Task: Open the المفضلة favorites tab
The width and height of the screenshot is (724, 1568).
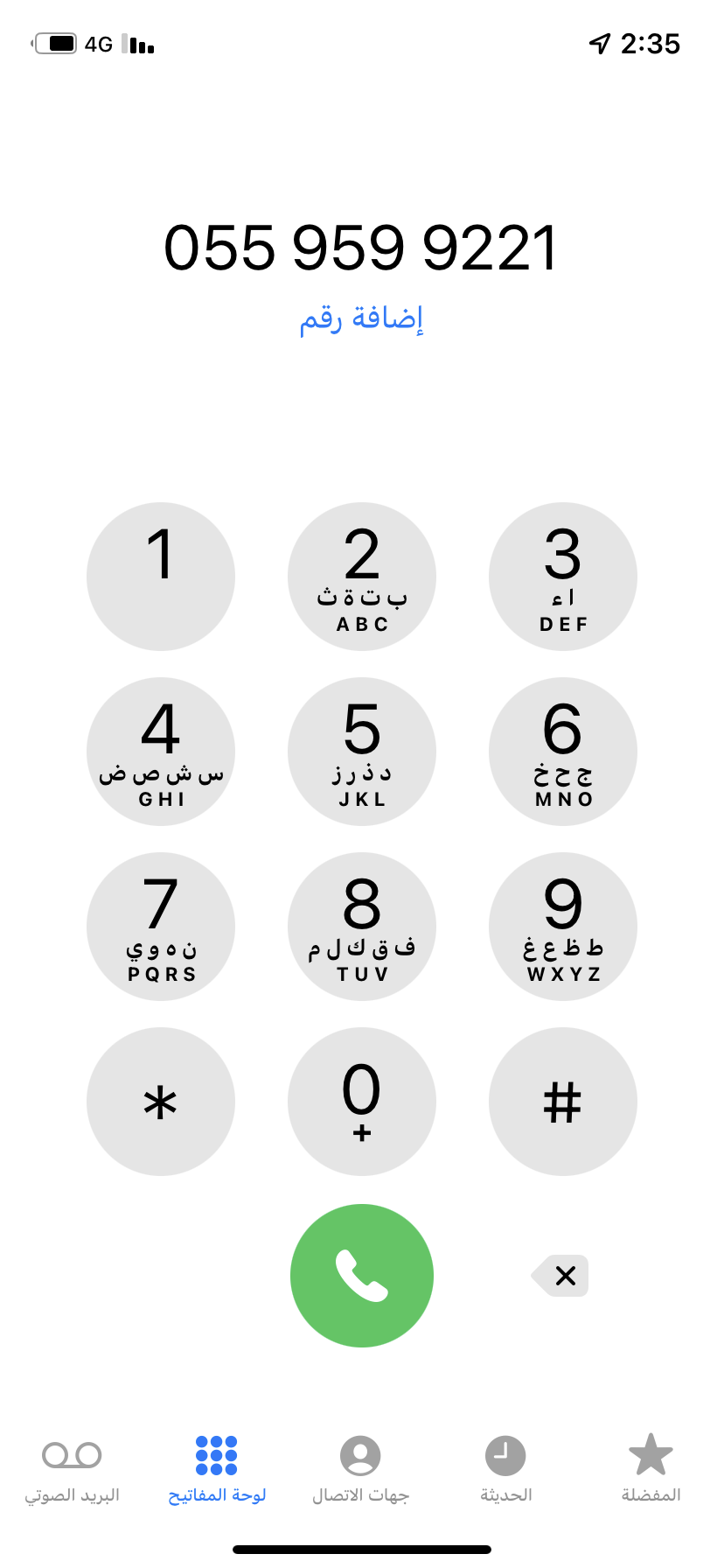Action: (651, 1468)
